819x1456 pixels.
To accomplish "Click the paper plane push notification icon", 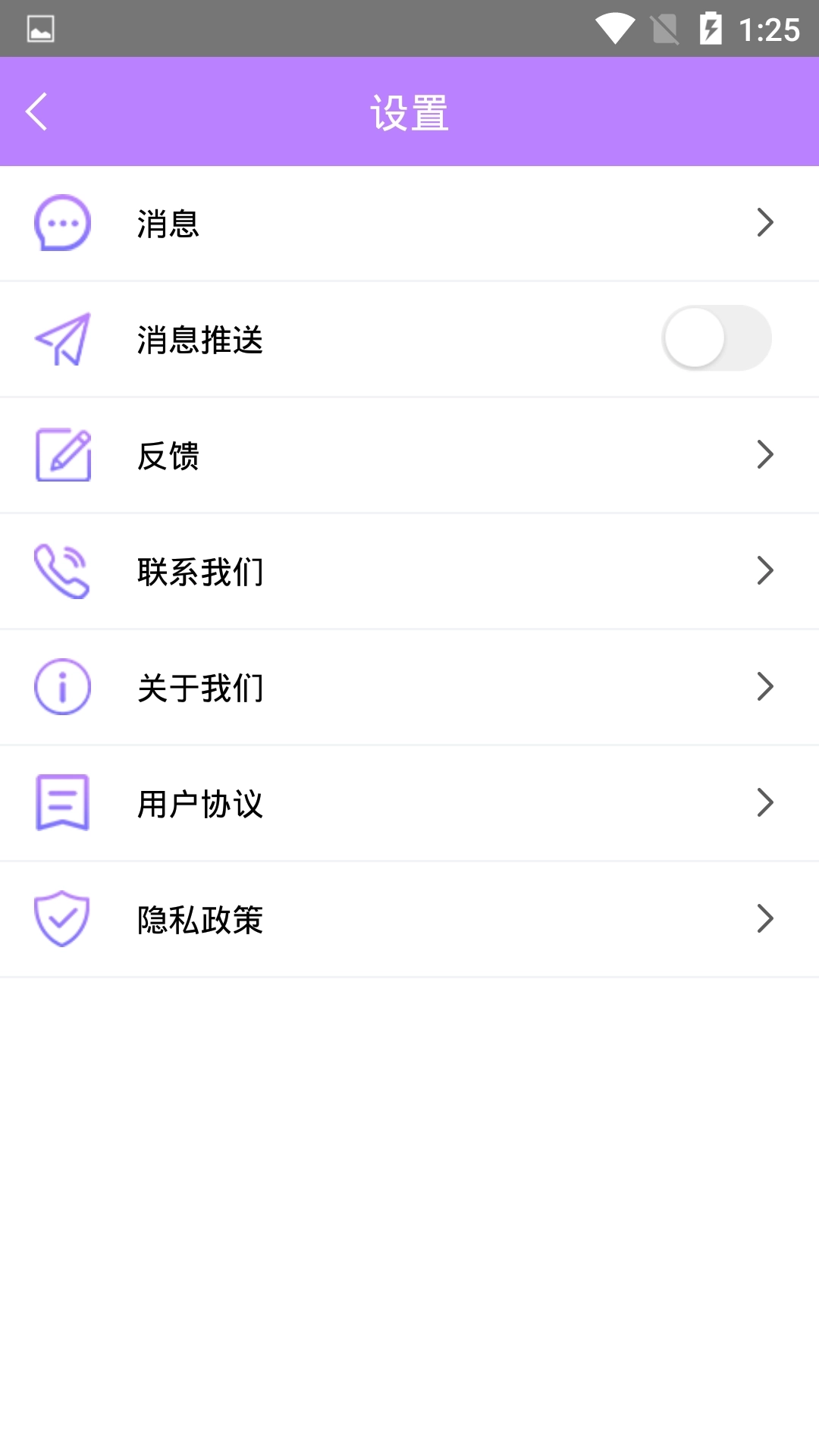I will 62,338.
